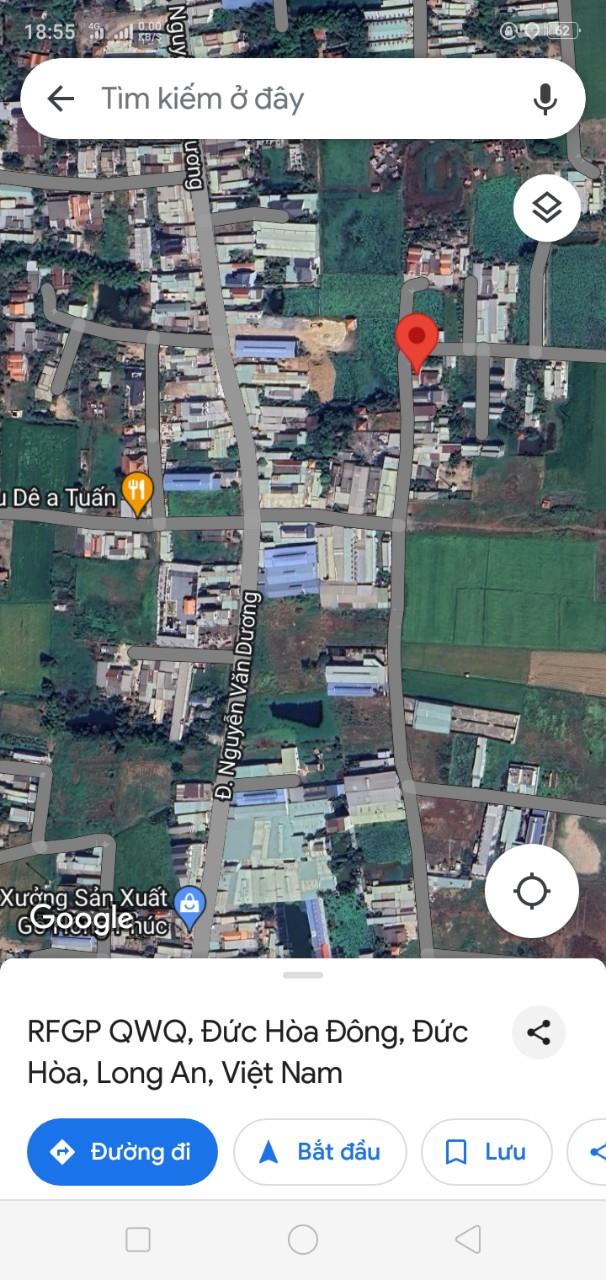Start navigation with Bắt đầu
Screen dimensions: 606x1280
coord(320,1152)
